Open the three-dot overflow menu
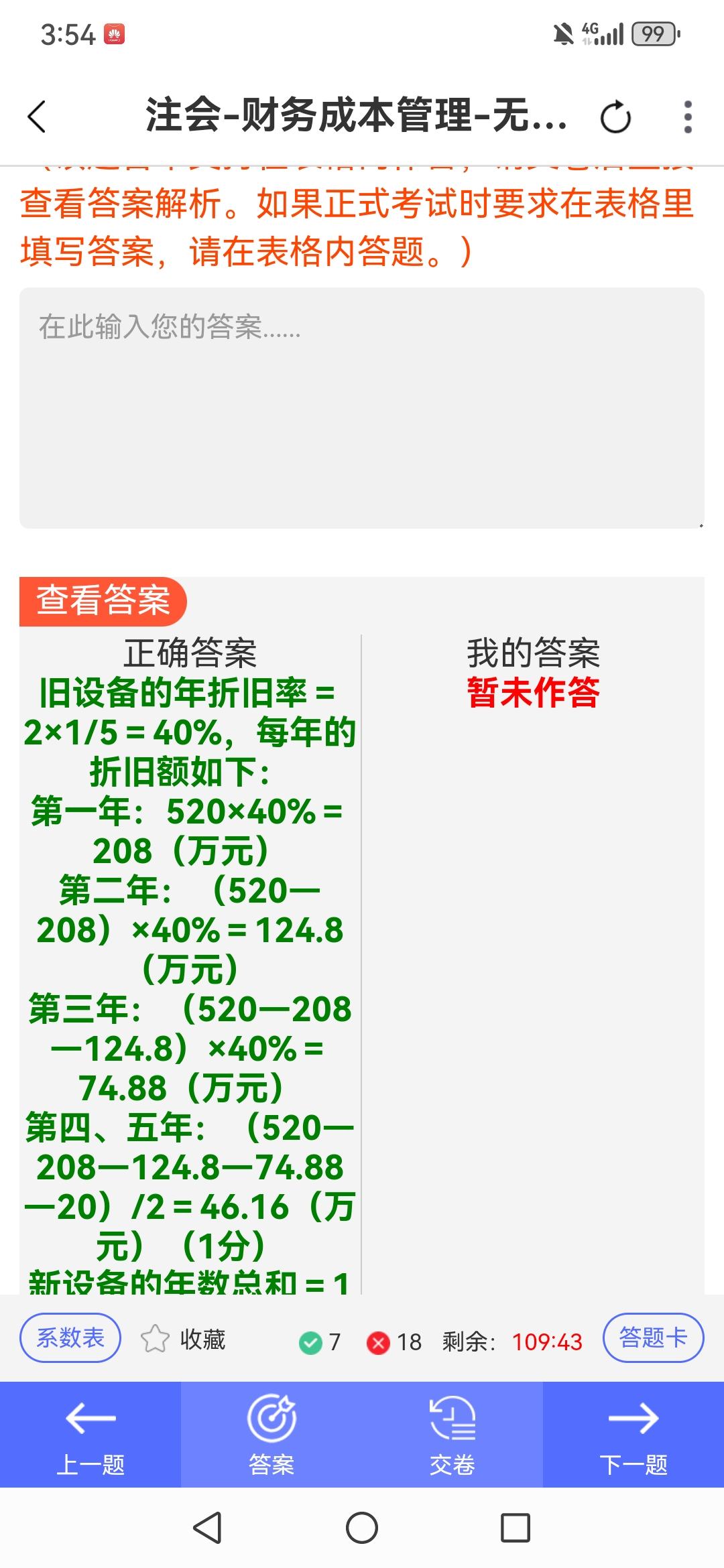The height and width of the screenshot is (1568, 724). [687, 117]
